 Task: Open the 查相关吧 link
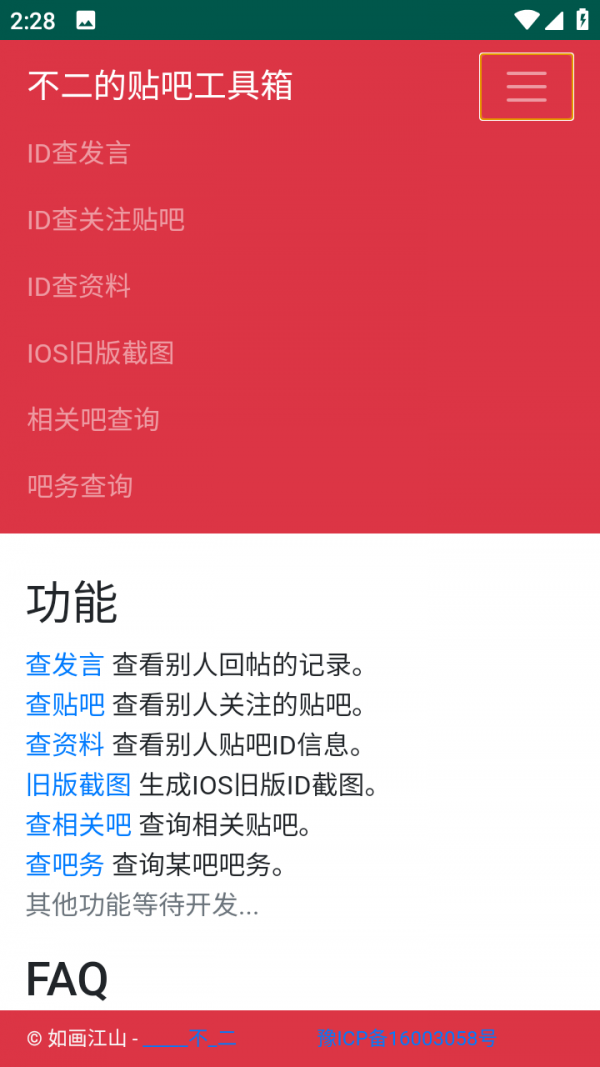(x=78, y=825)
